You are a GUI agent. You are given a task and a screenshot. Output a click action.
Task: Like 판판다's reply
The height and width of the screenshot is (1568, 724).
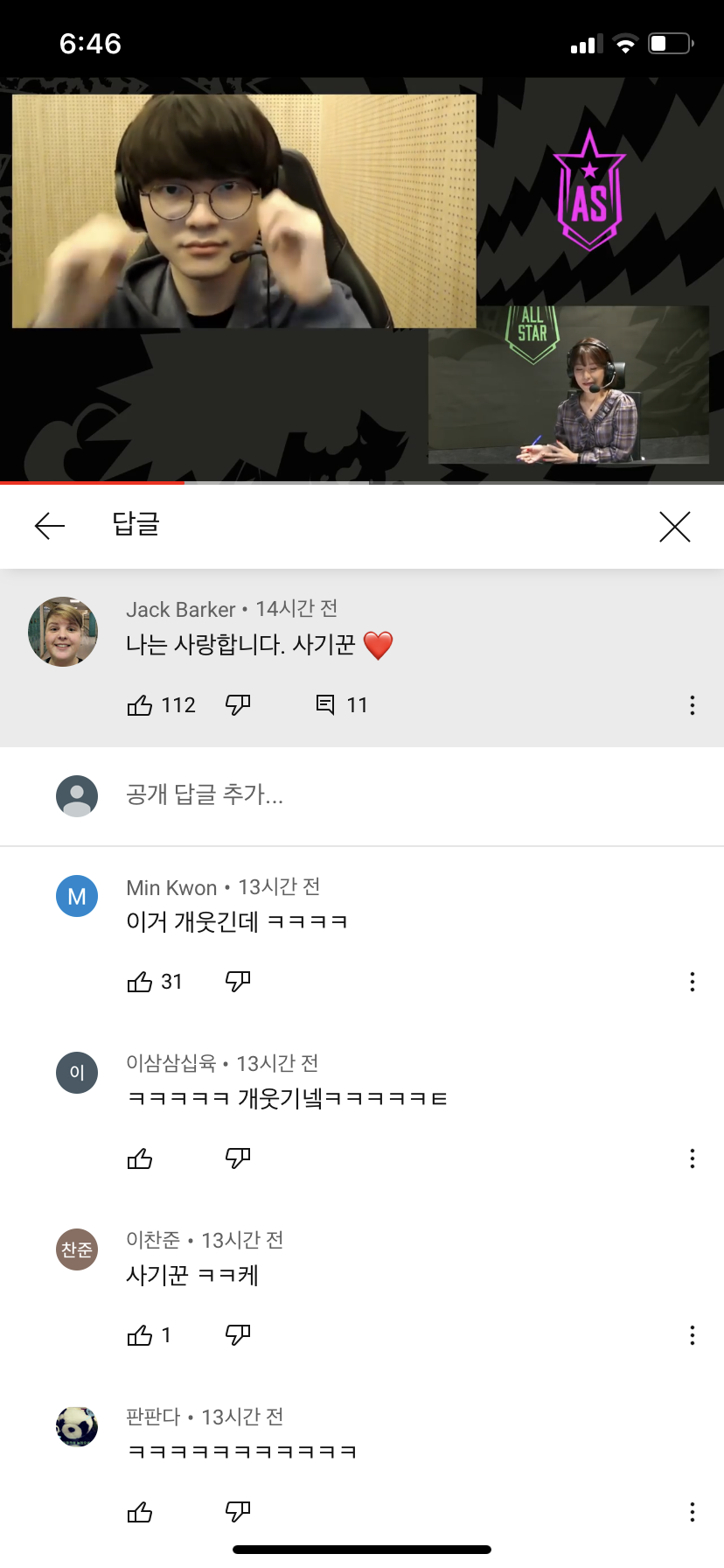click(x=140, y=1512)
